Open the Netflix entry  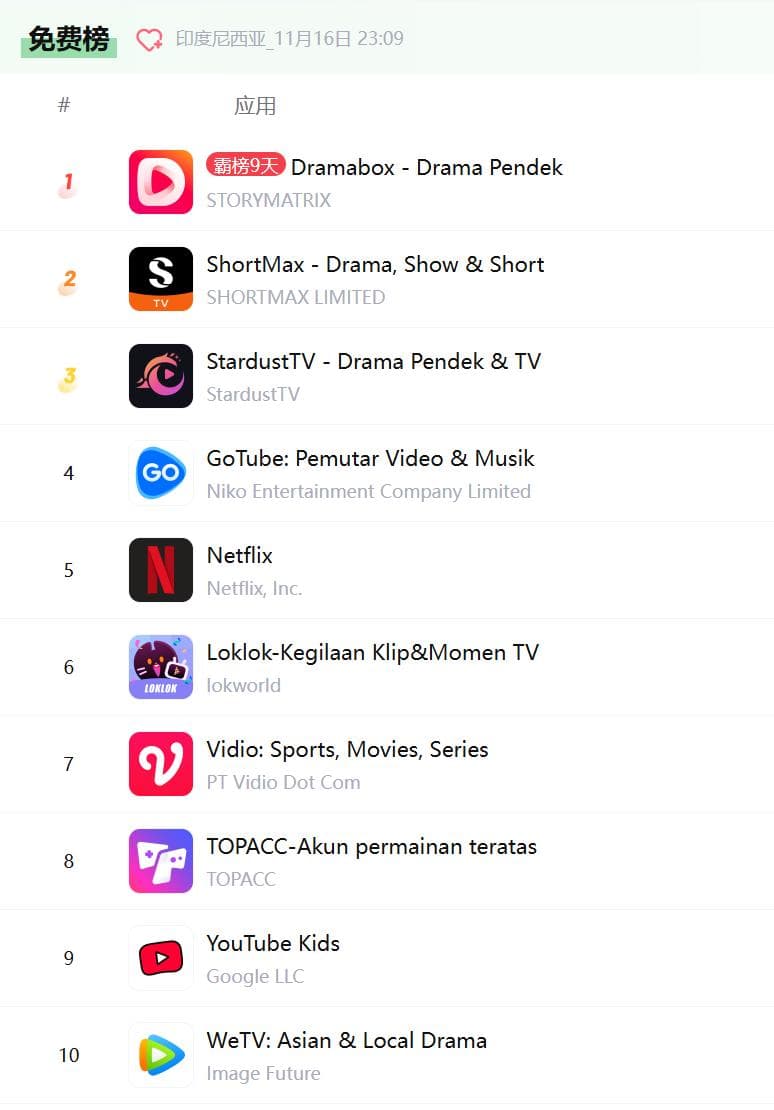(240, 556)
